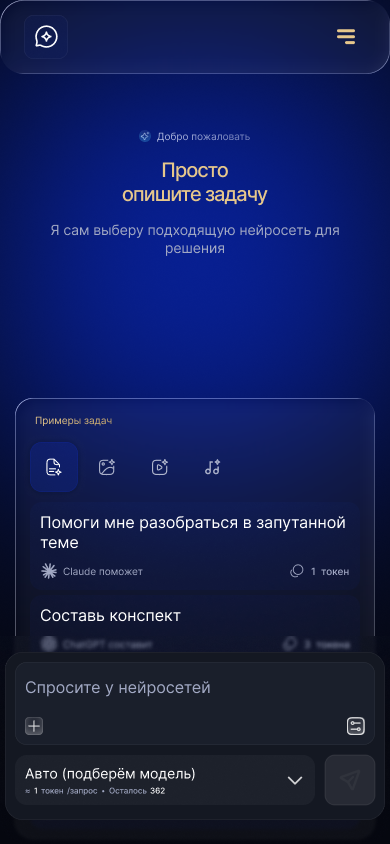Viewport: 390px width, 844px height.
Task: Open the settings sliders icon
Action: tap(356, 726)
